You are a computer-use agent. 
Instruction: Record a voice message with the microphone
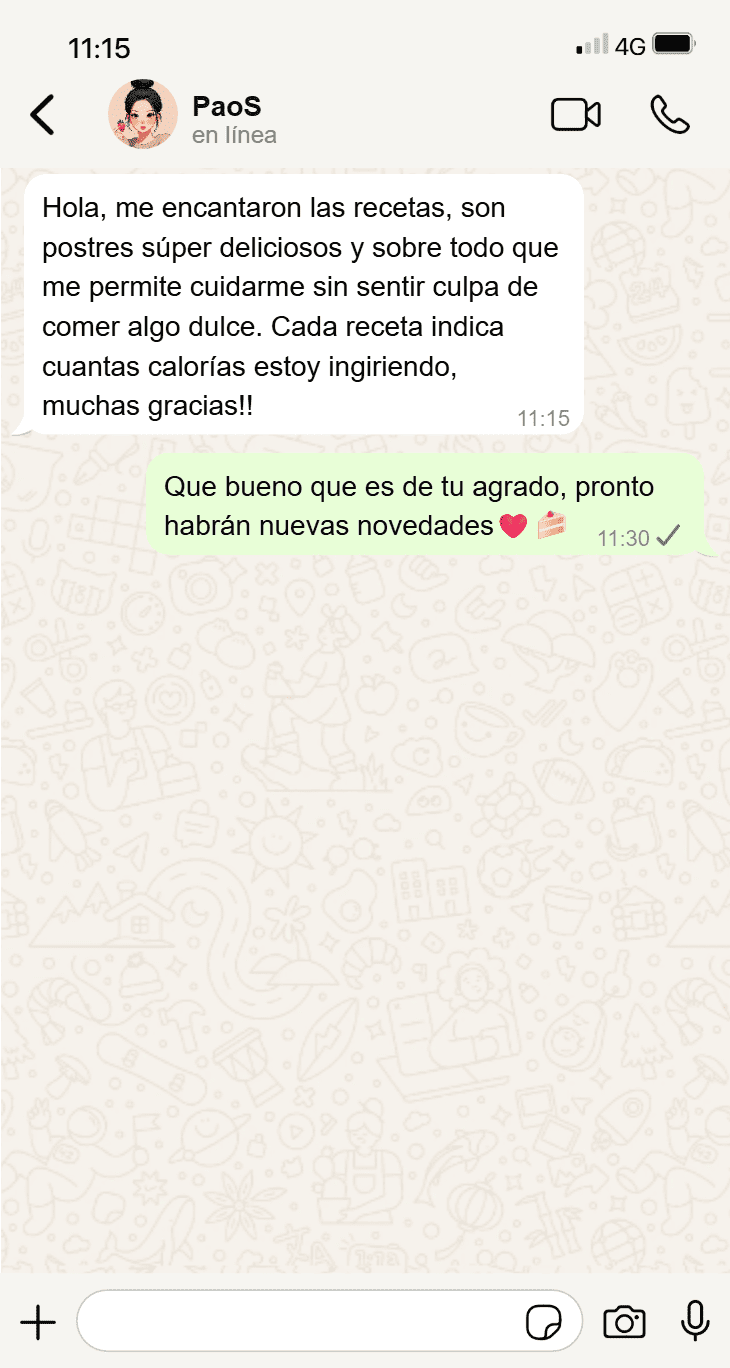pyautogui.click(x=695, y=1322)
